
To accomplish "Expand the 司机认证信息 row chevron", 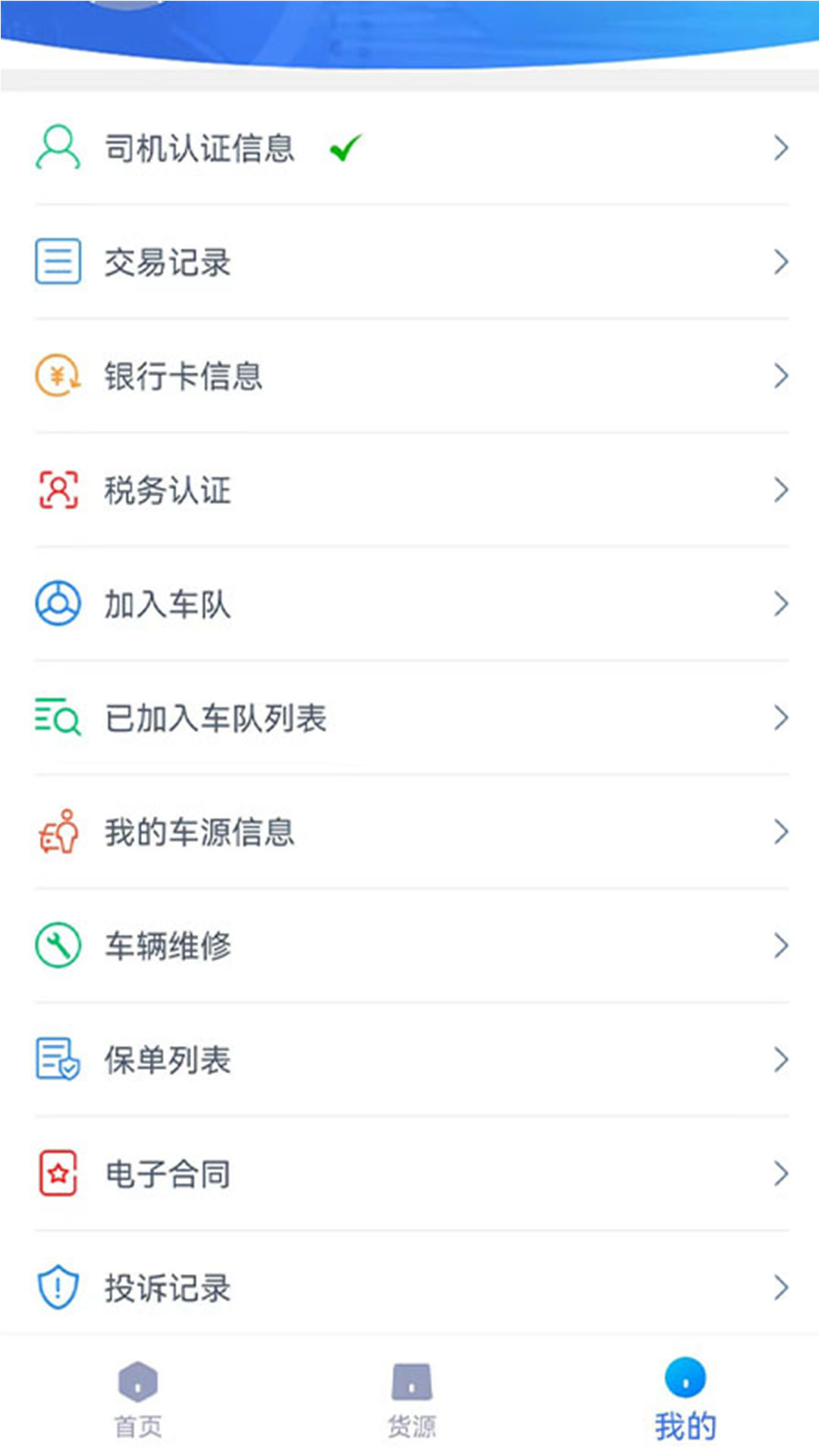I will (x=782, y=148).
